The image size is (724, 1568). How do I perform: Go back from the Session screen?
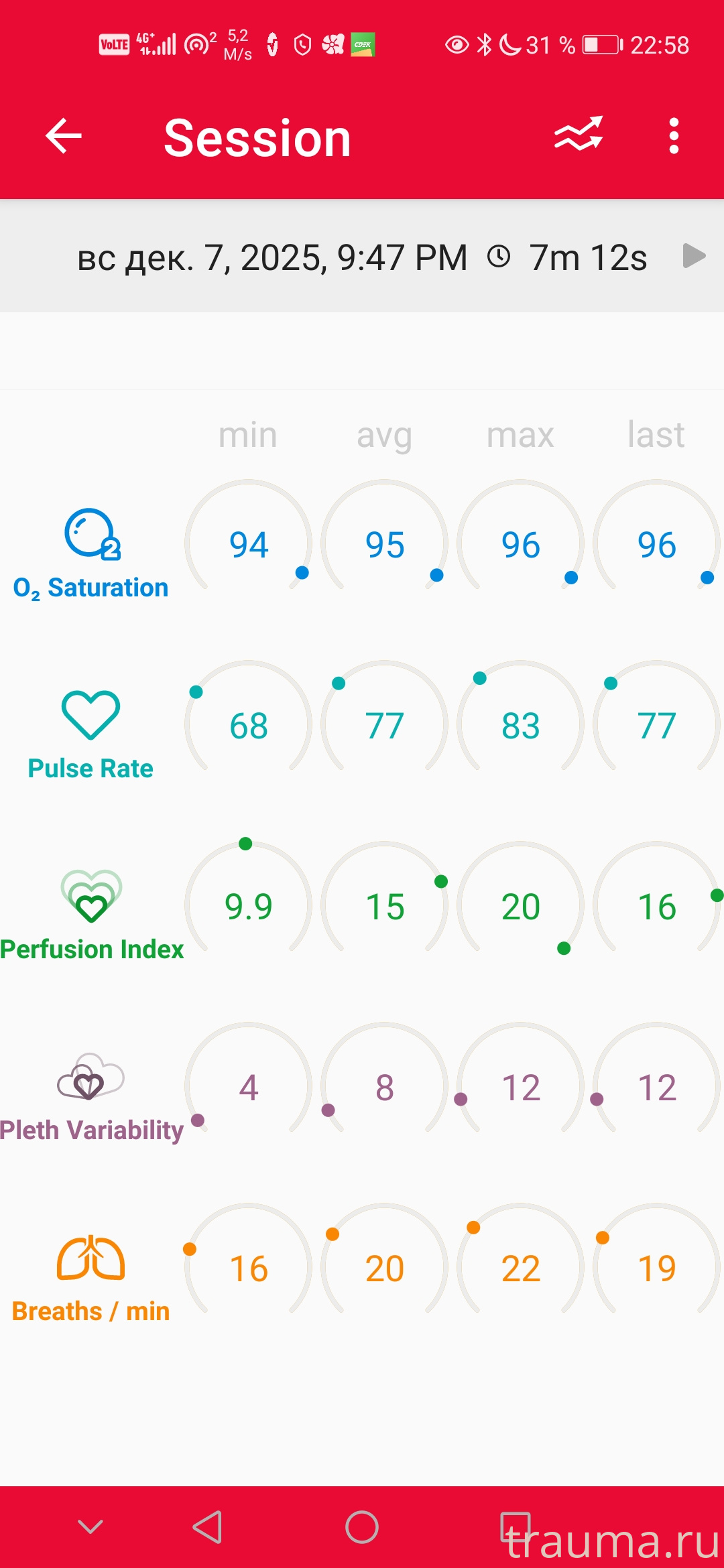(64, 136)
